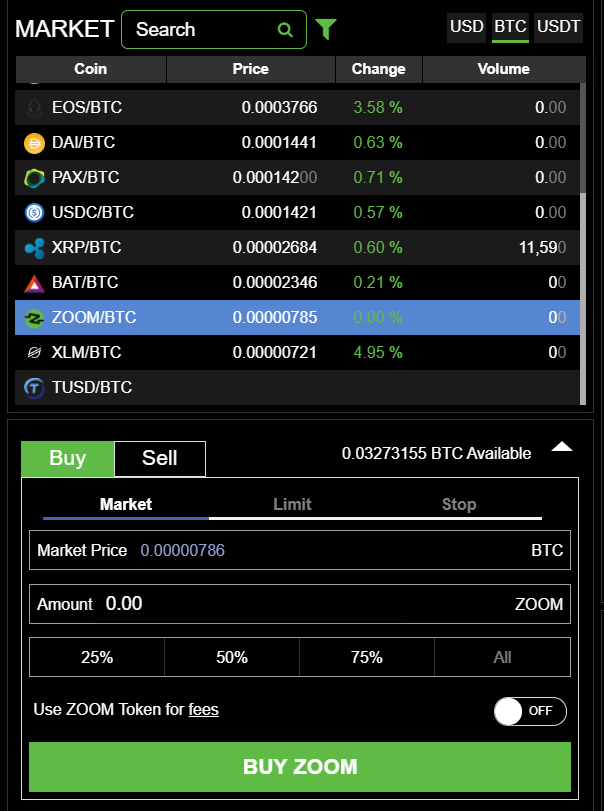The width and height of the screenshot is (604, 811).
Task: Open the EOS/BTC pair
Action: [87, 107]
